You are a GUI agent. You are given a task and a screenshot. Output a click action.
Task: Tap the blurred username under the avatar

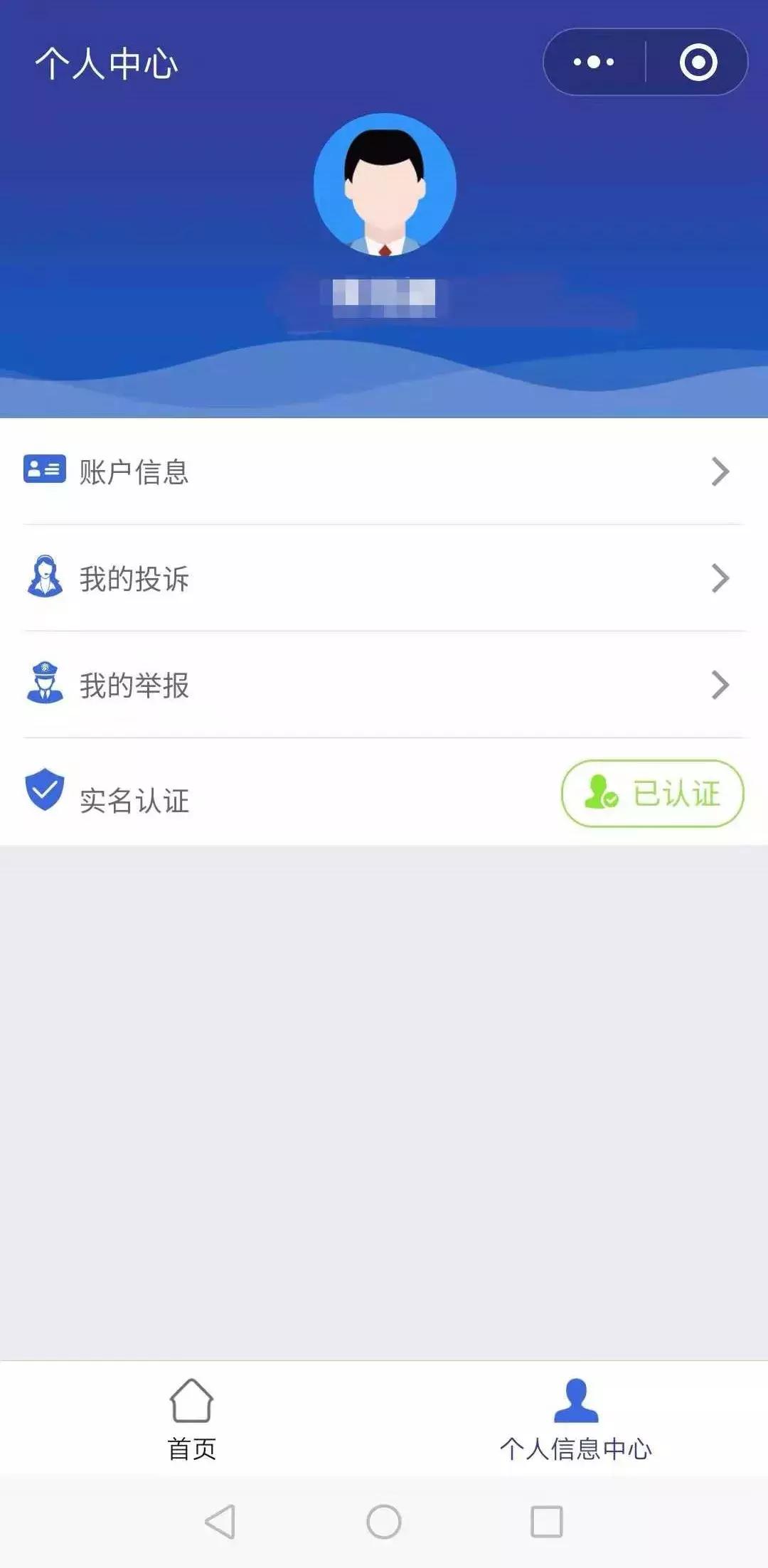pyautogui.click(x=384, y=299)
